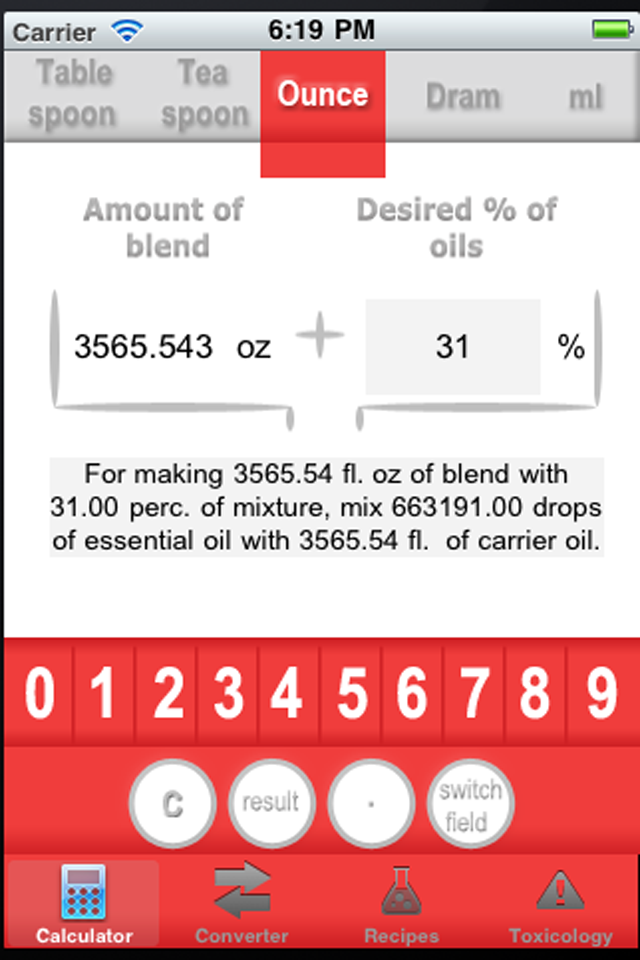Switch unit to ml
The height and width of the screenshot is (960, 640).
(x=586, y=96)
